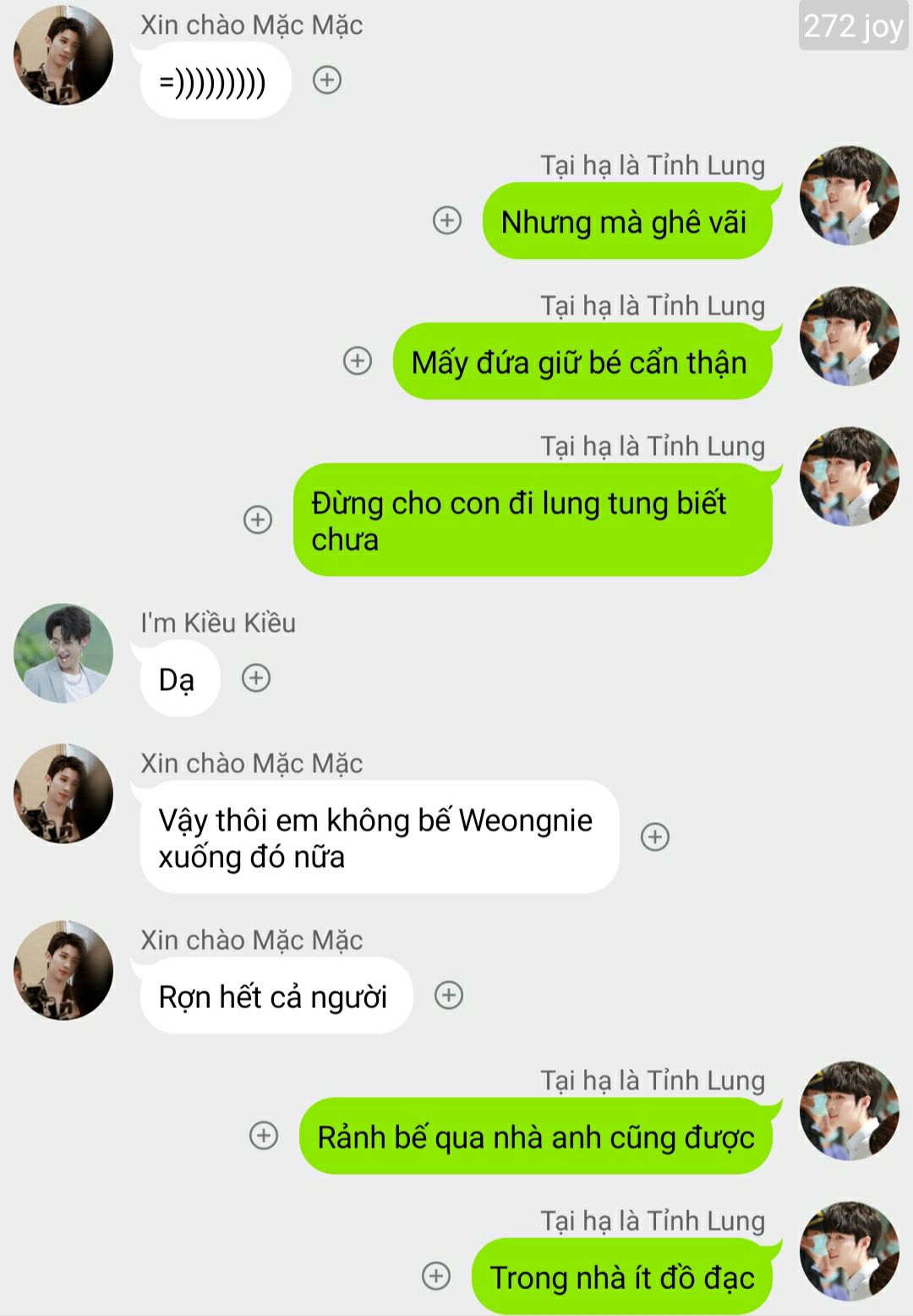This screenshot has height=1316, width=913.
Task: Add reaction to "Trong nhà ít đồ đạc"
Action: [436, 1275]
